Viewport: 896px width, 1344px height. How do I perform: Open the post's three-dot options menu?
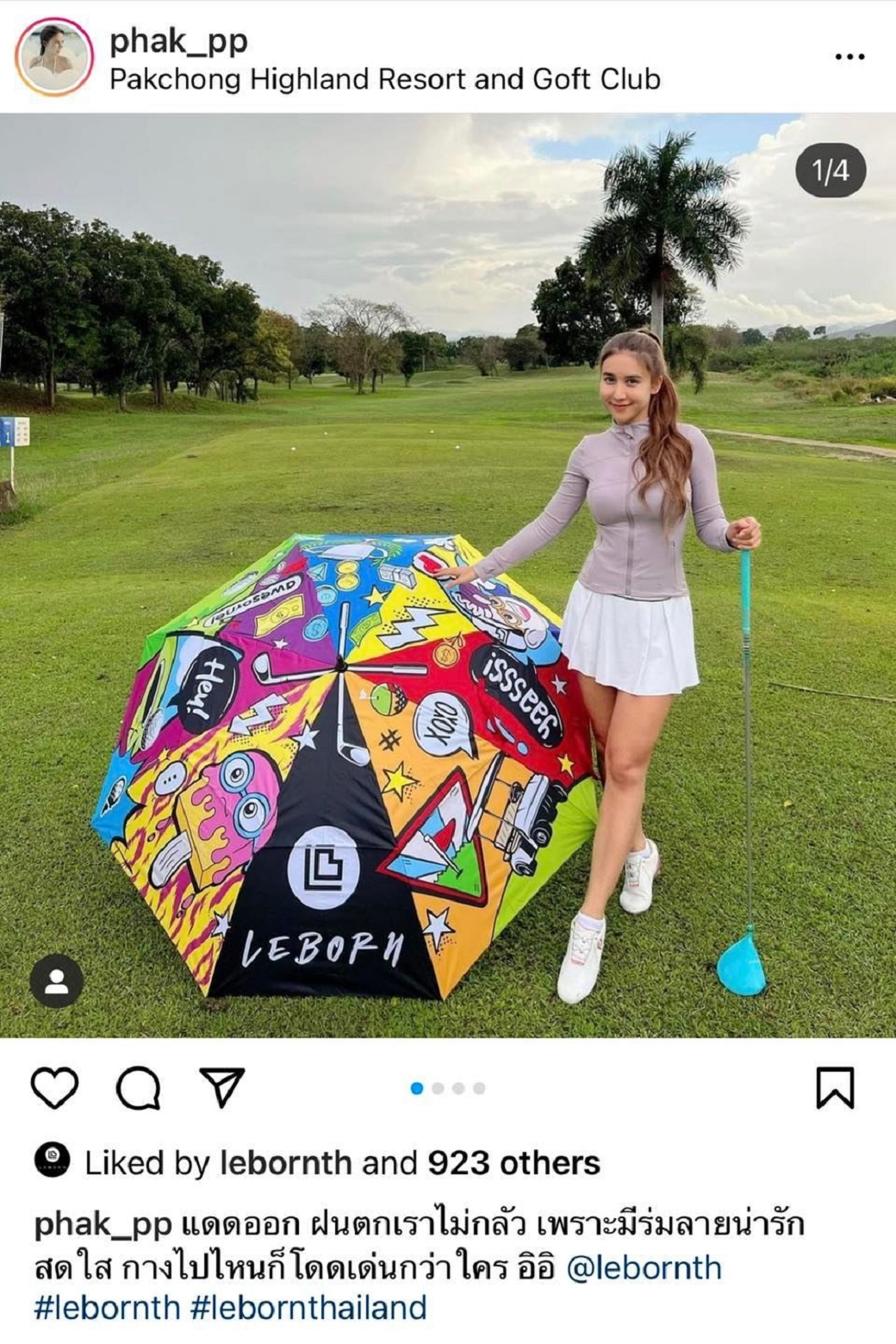pyautogui.click(x=849, y=57)
